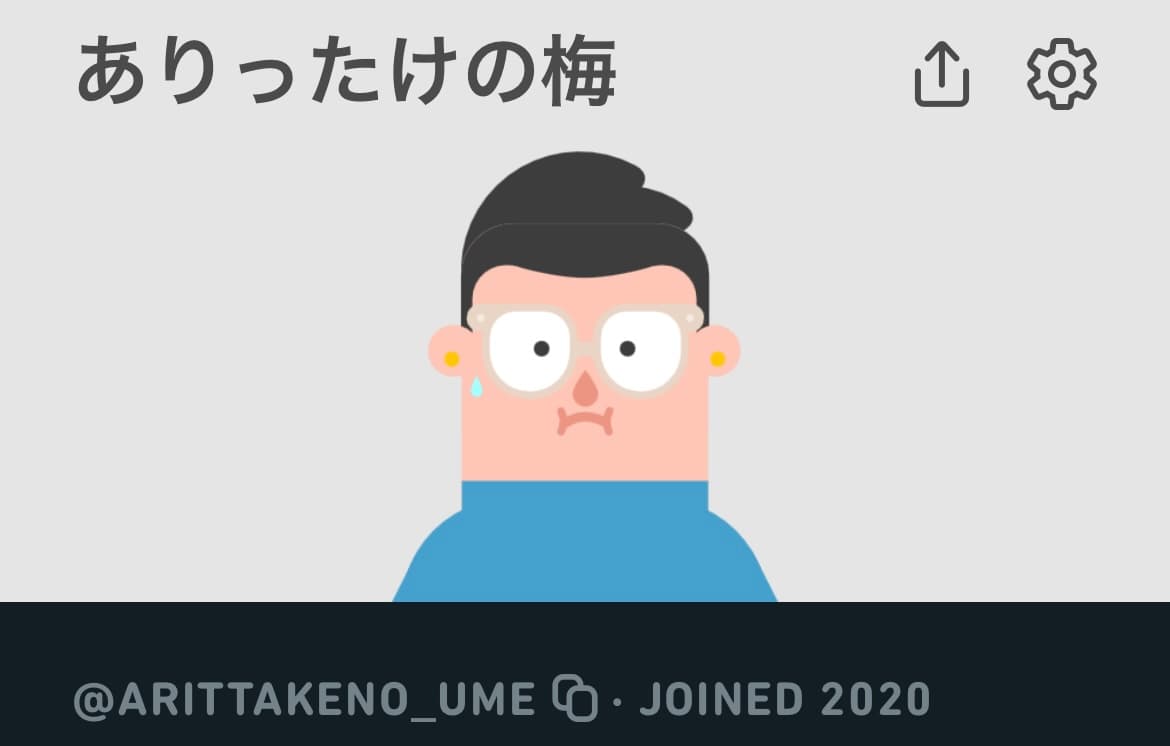Image resolution: width=1170 pixels, height=746 pixels.
Task: Share this profile
Action: point(941,74)
